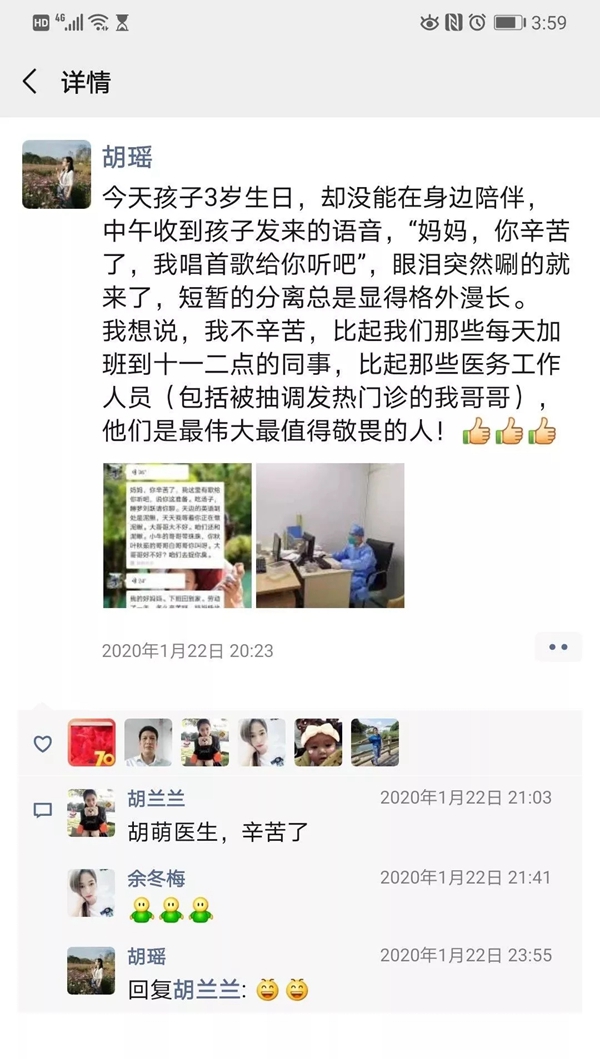Open 余冬梅's avatar in the comments
600x1059 pixels.
pyautogui.click(x=91, y=892)
